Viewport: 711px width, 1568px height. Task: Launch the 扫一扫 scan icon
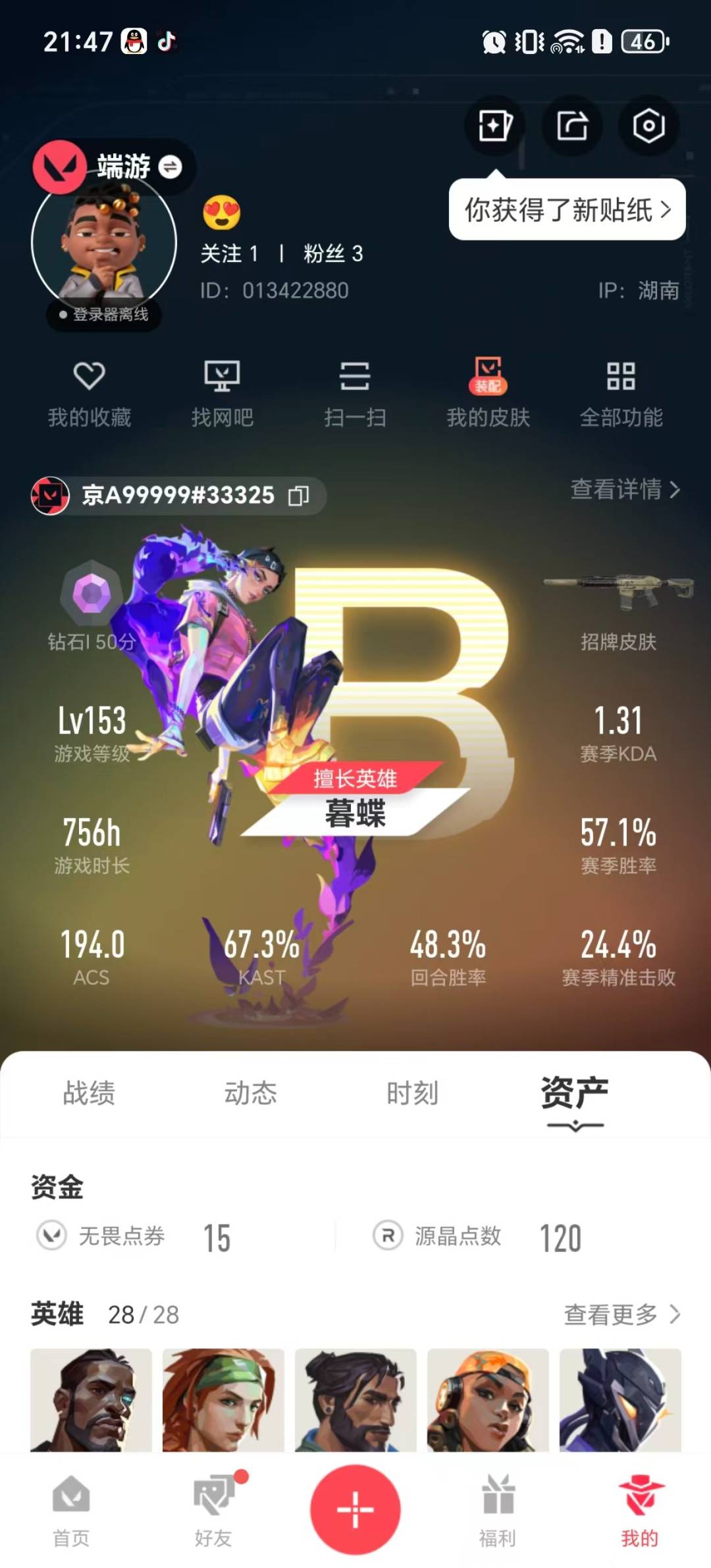pyautogui.click(x=355, y=392)
